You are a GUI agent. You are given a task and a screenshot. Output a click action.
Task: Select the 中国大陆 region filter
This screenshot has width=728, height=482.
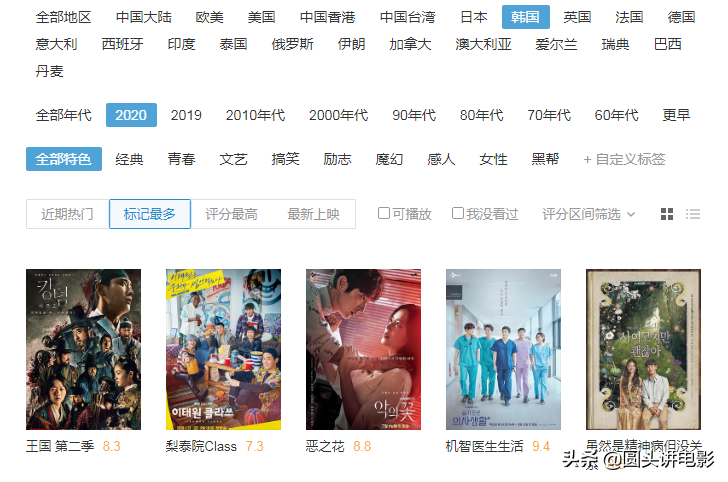(x=143, y=17)
